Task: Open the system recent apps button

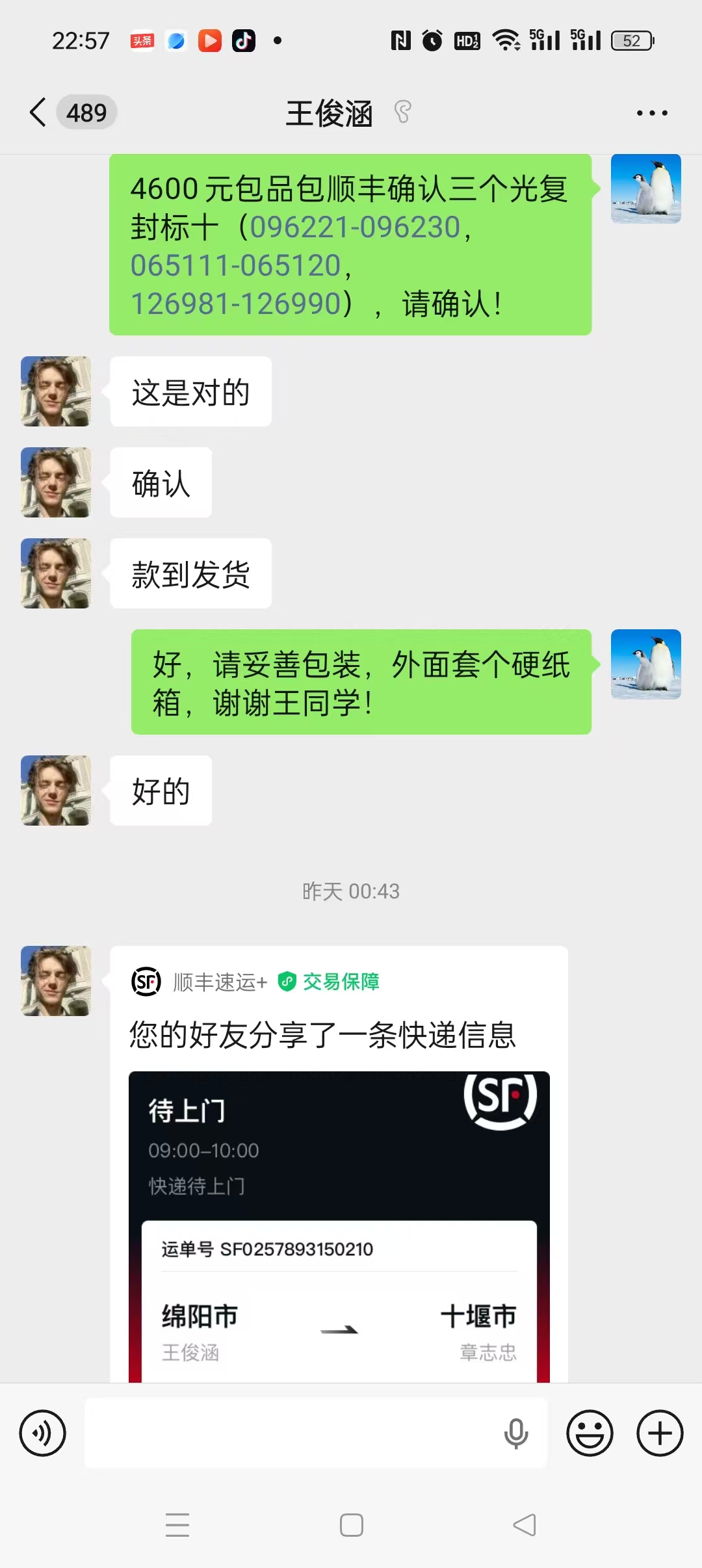Action: point(177,1525)
